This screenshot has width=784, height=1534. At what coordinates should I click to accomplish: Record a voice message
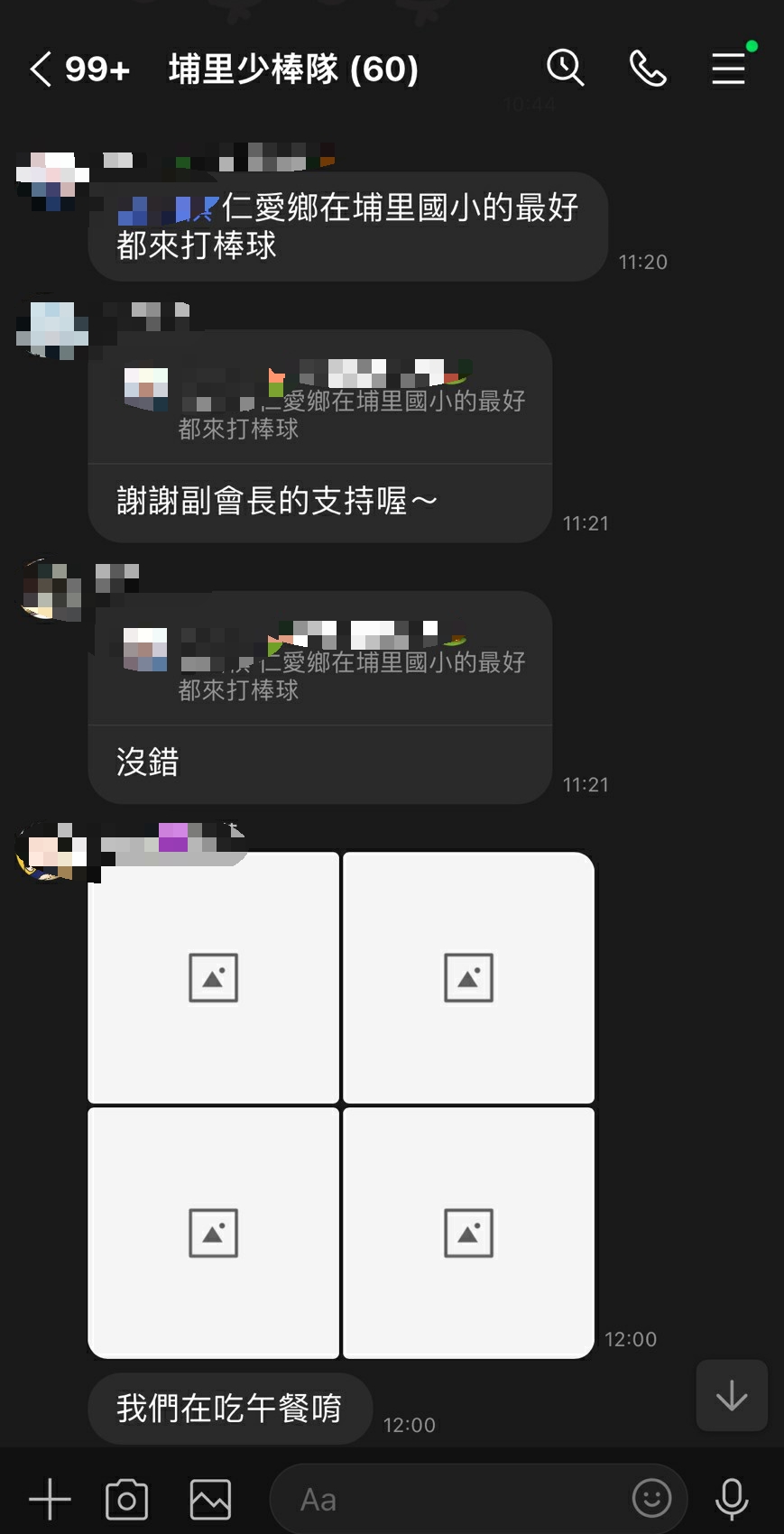point(732,1500)
